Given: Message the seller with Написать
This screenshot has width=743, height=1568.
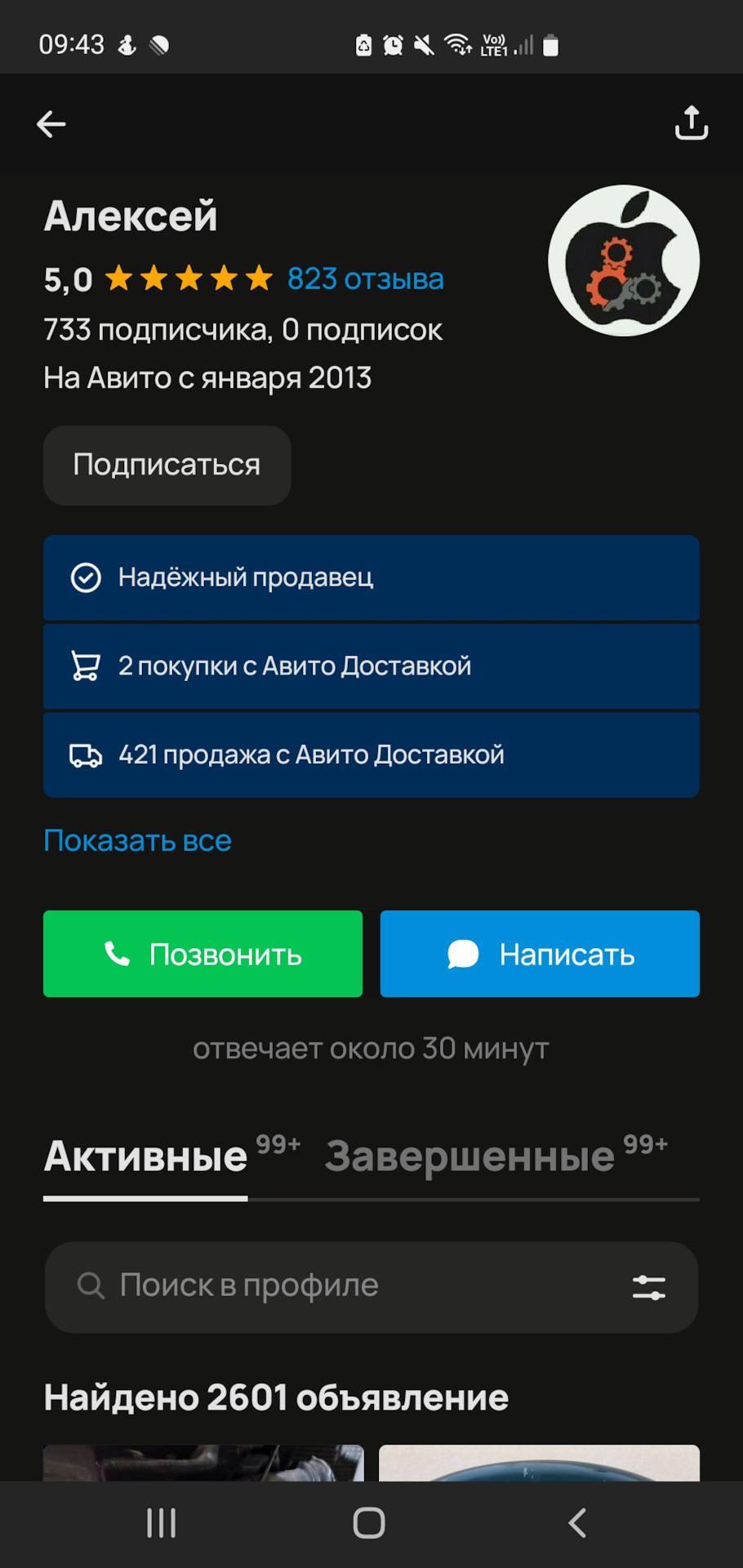Looking at the screenshot, I should click(540, 954).
